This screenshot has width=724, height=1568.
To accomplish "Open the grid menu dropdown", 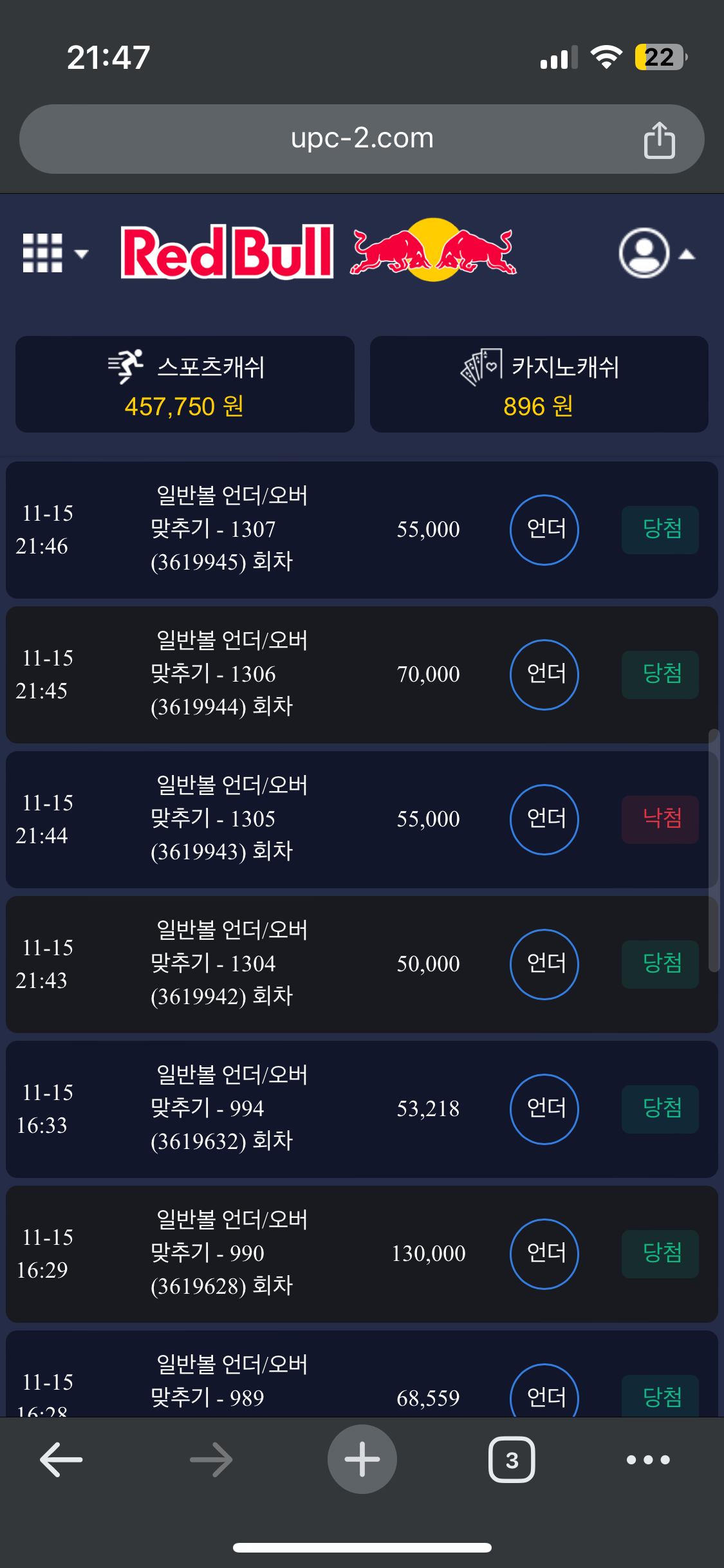I will pos(54,254).
